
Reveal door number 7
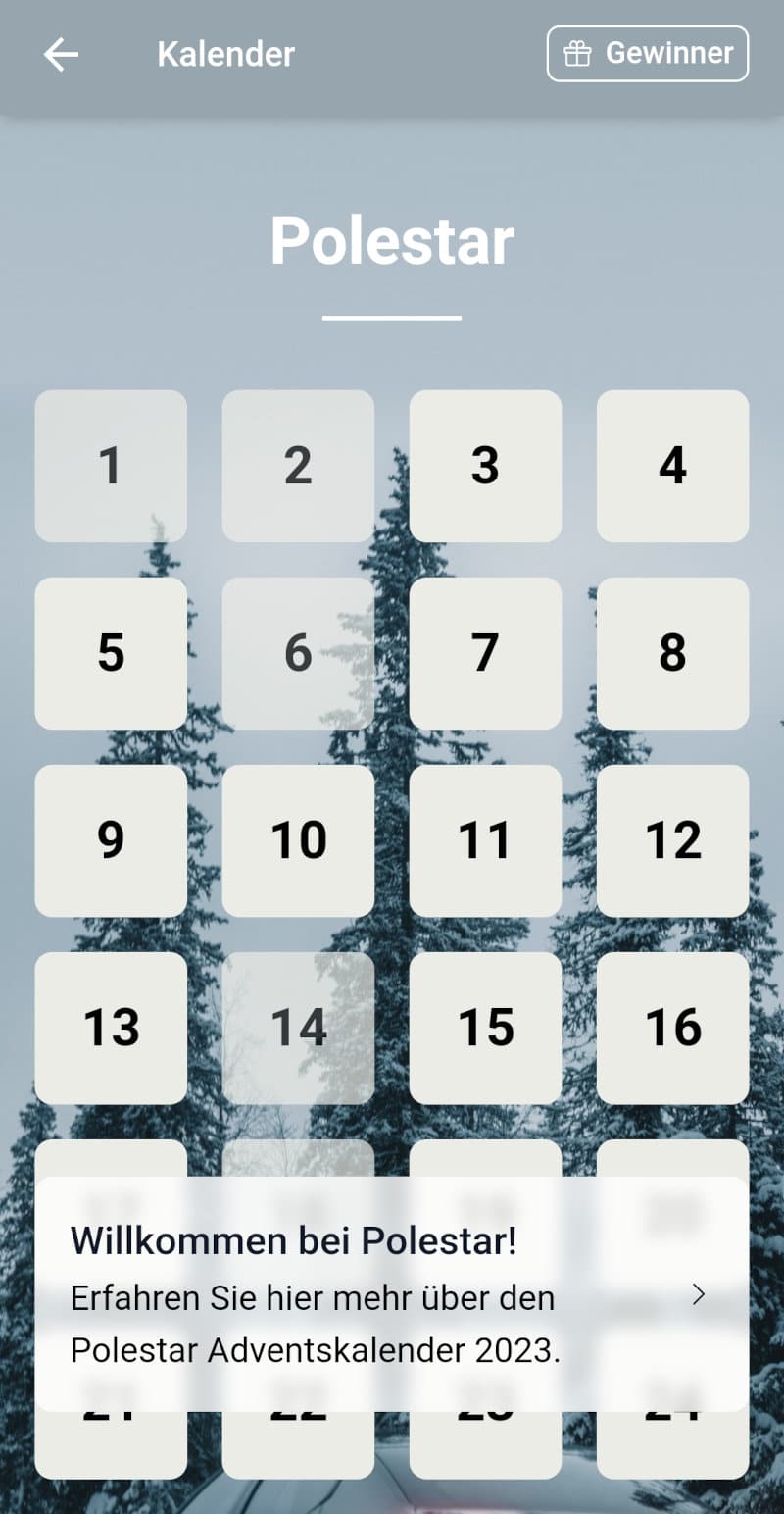coord(485,653)
